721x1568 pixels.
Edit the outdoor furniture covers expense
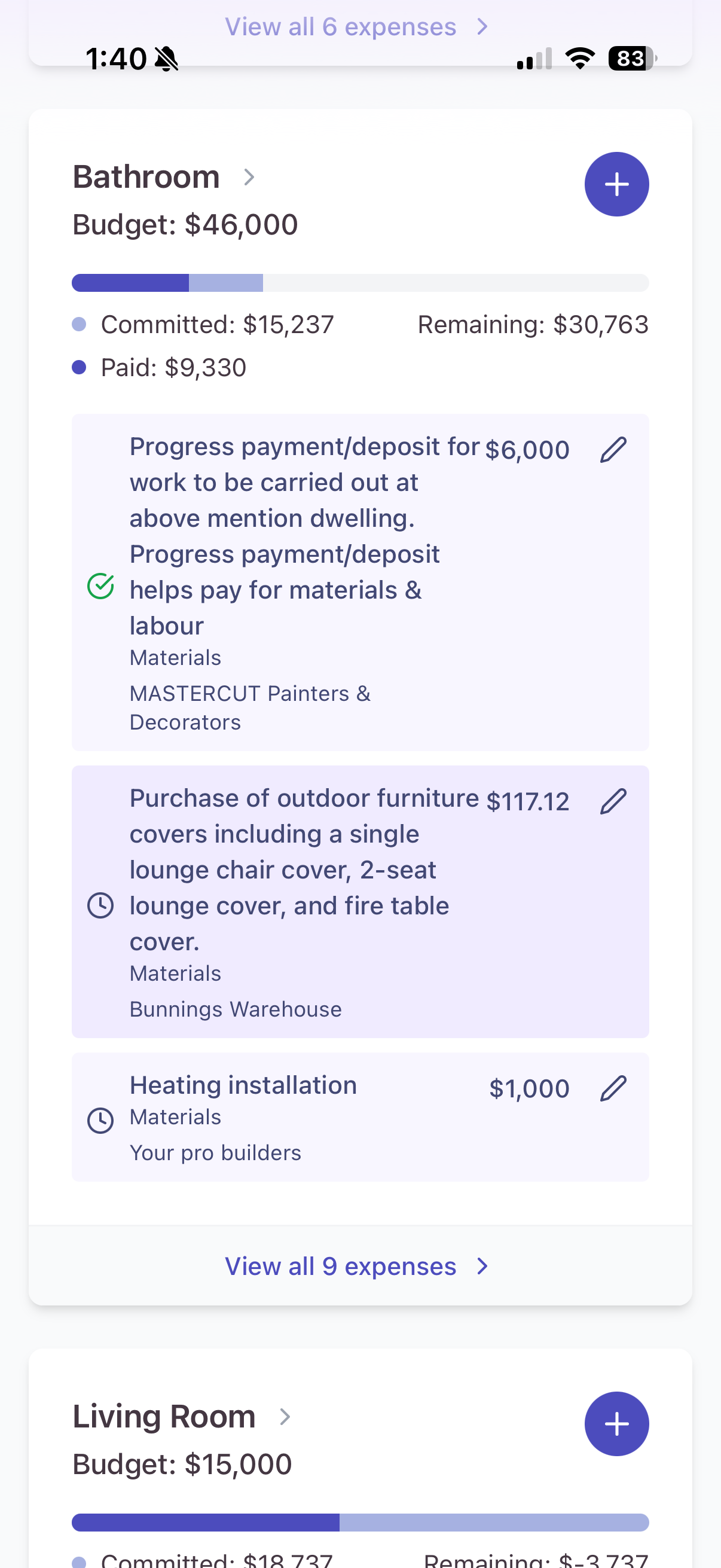point(615,801)
